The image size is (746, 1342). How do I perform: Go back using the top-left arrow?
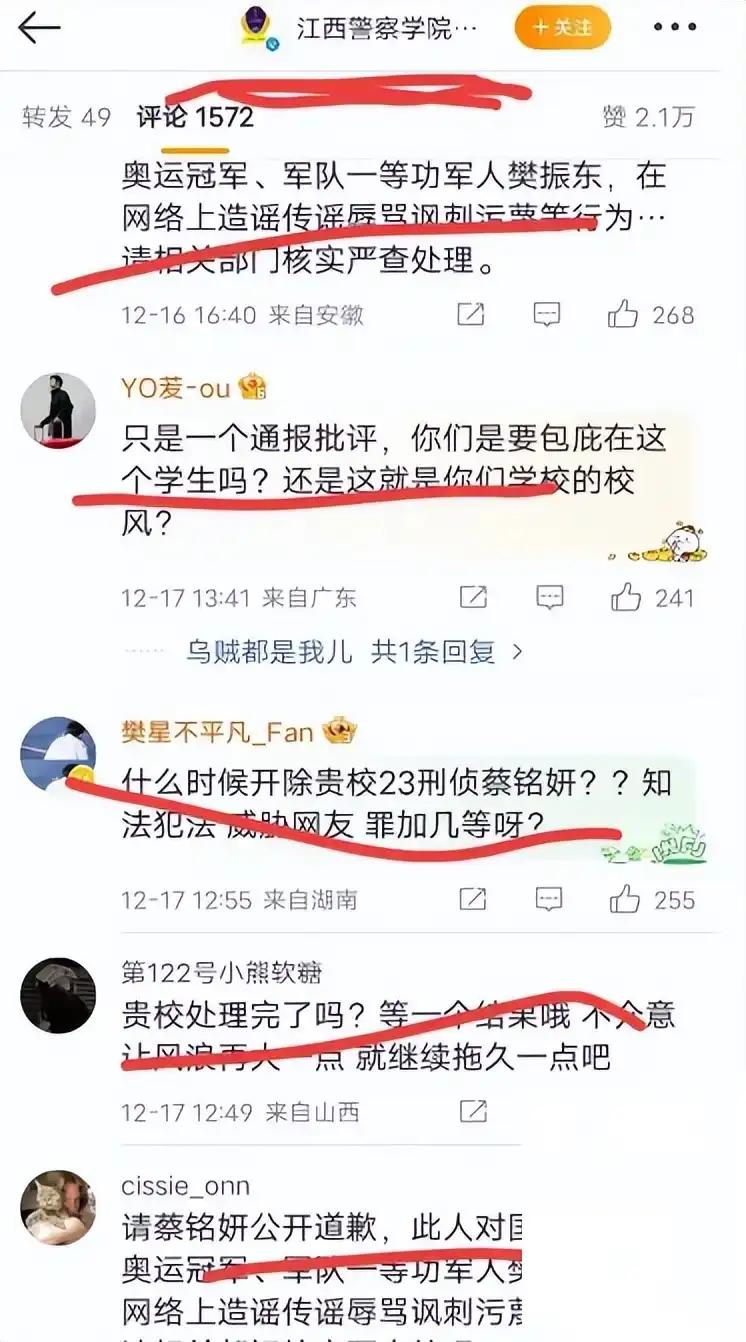tap(39, 28)
